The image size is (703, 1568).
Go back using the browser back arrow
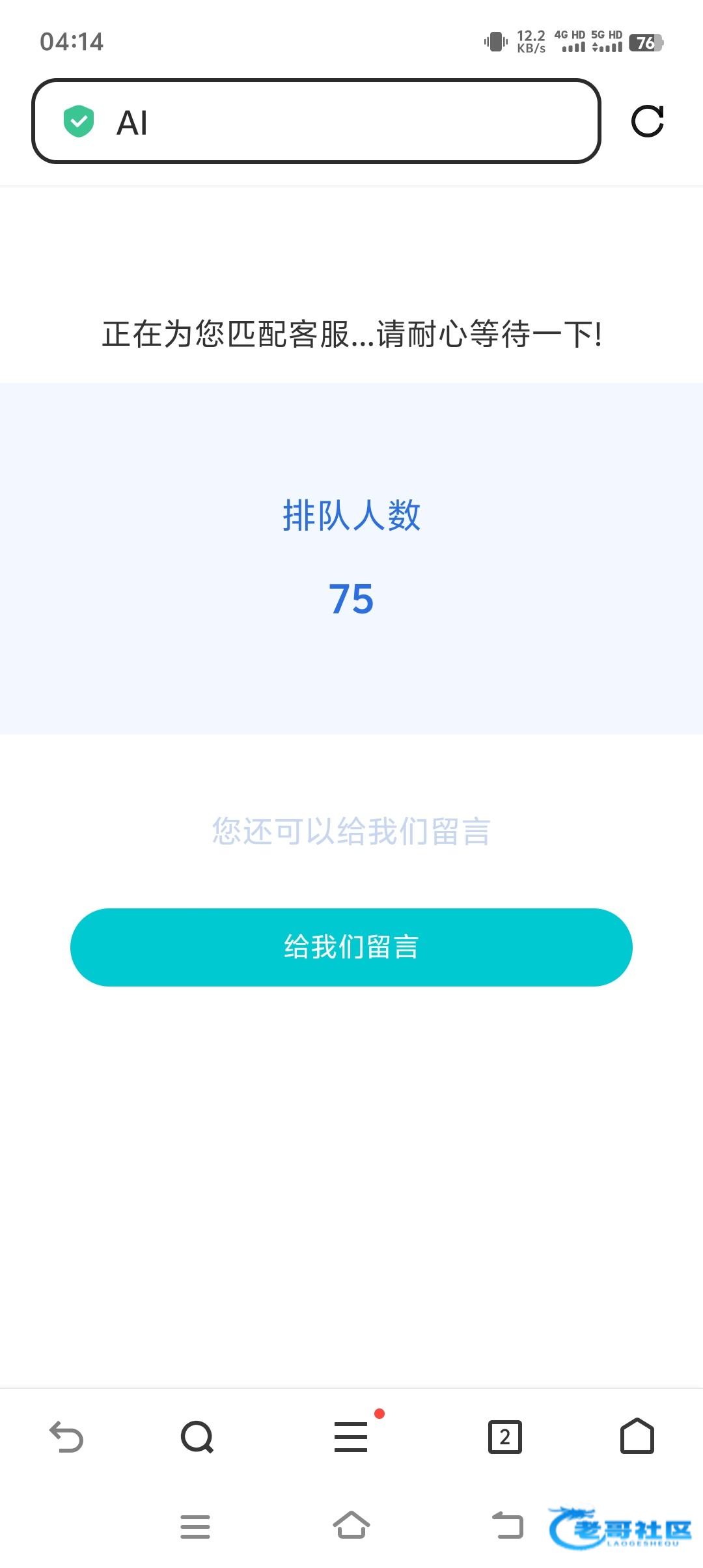coord(66,1436)
